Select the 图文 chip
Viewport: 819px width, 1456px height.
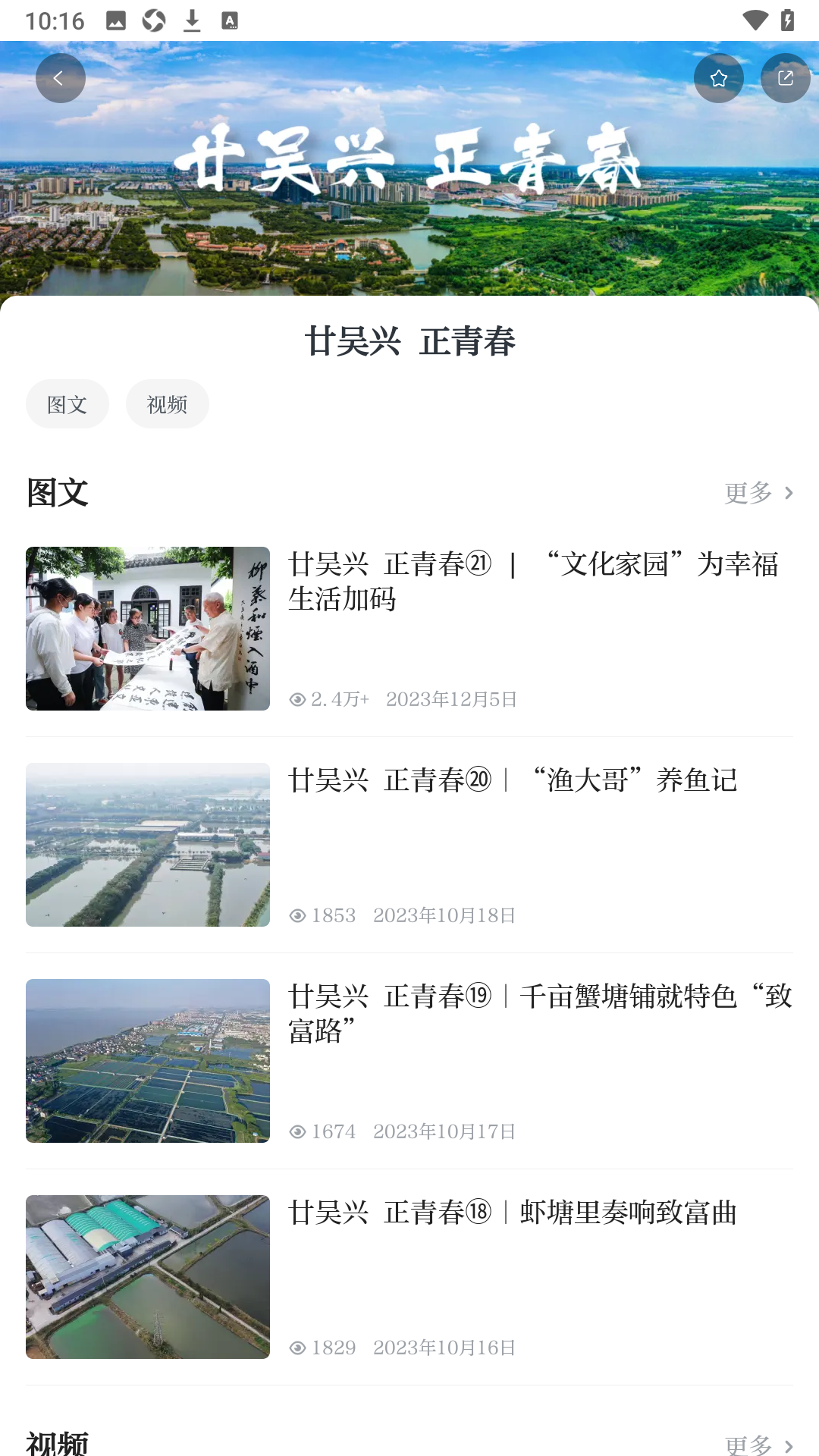pyautogui.click(x=67, y=404)
